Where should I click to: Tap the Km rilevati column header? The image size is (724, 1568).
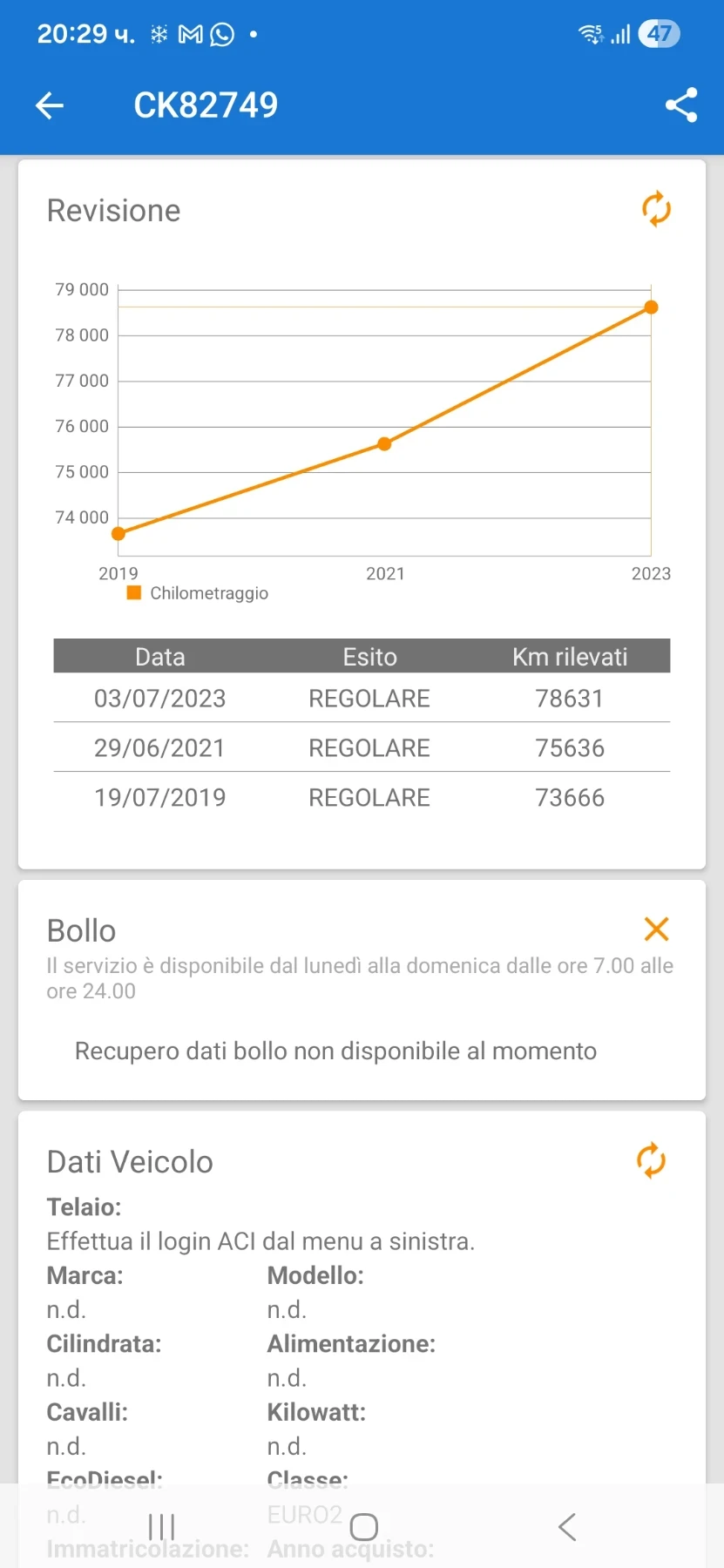point(569,656)
